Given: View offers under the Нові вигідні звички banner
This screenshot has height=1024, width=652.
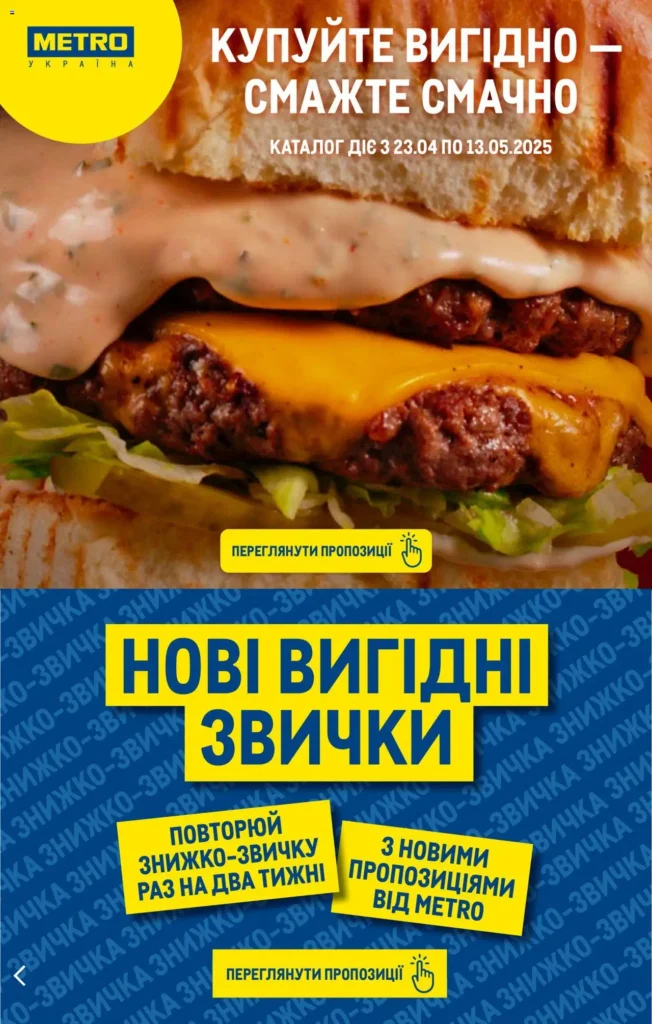Looking at the screenshot, I should pyautogui.click(x=329, y=972).
